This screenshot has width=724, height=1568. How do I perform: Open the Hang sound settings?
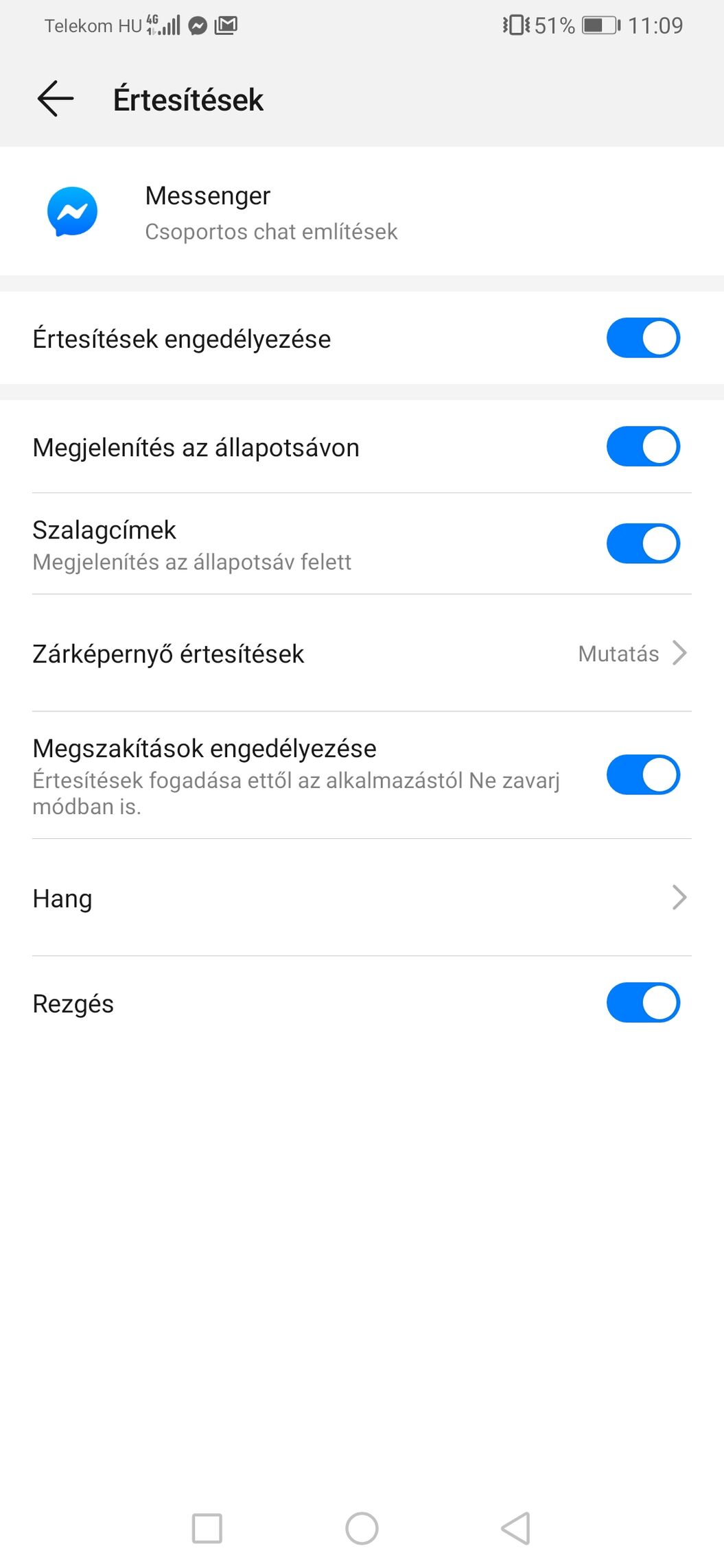[362, 897]
